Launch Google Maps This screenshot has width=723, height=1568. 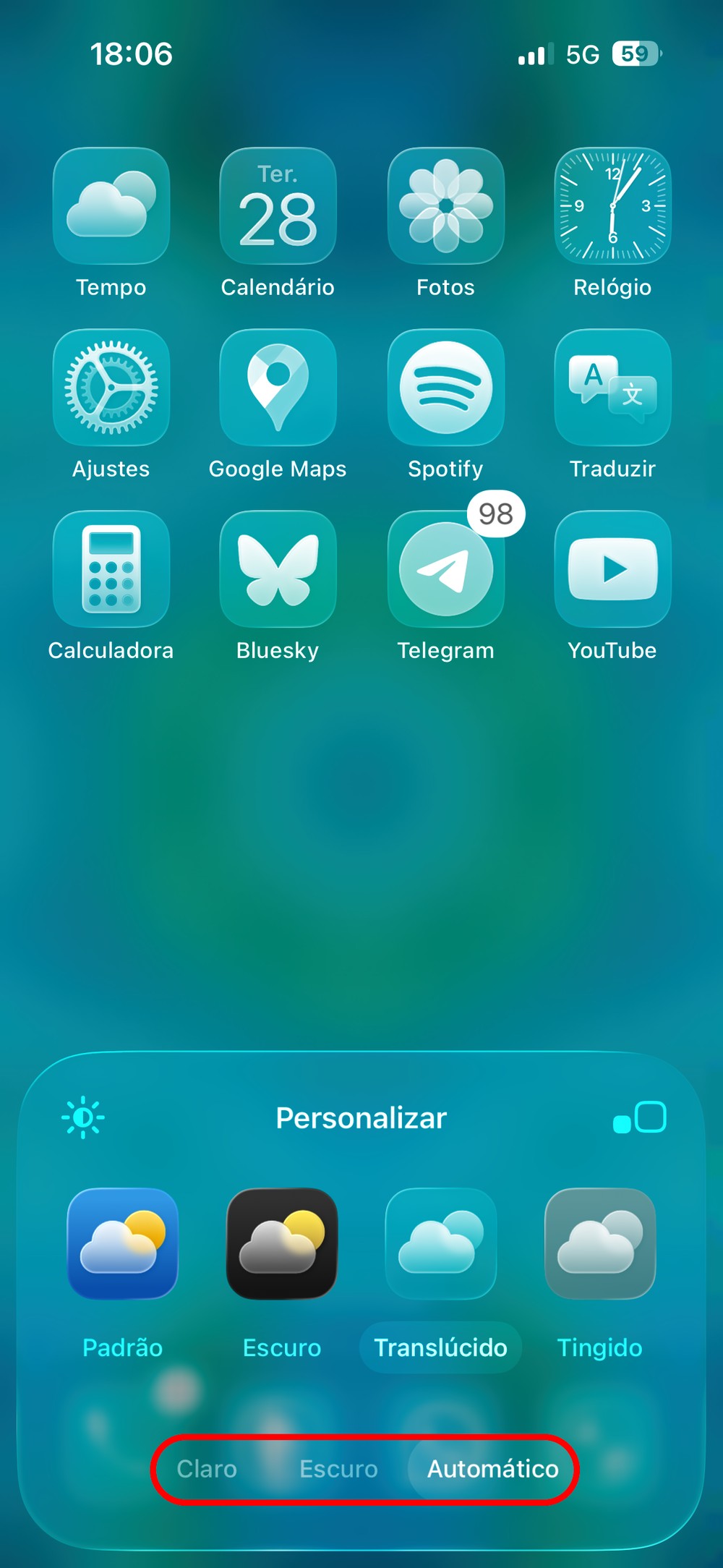(x=278, y=388)
